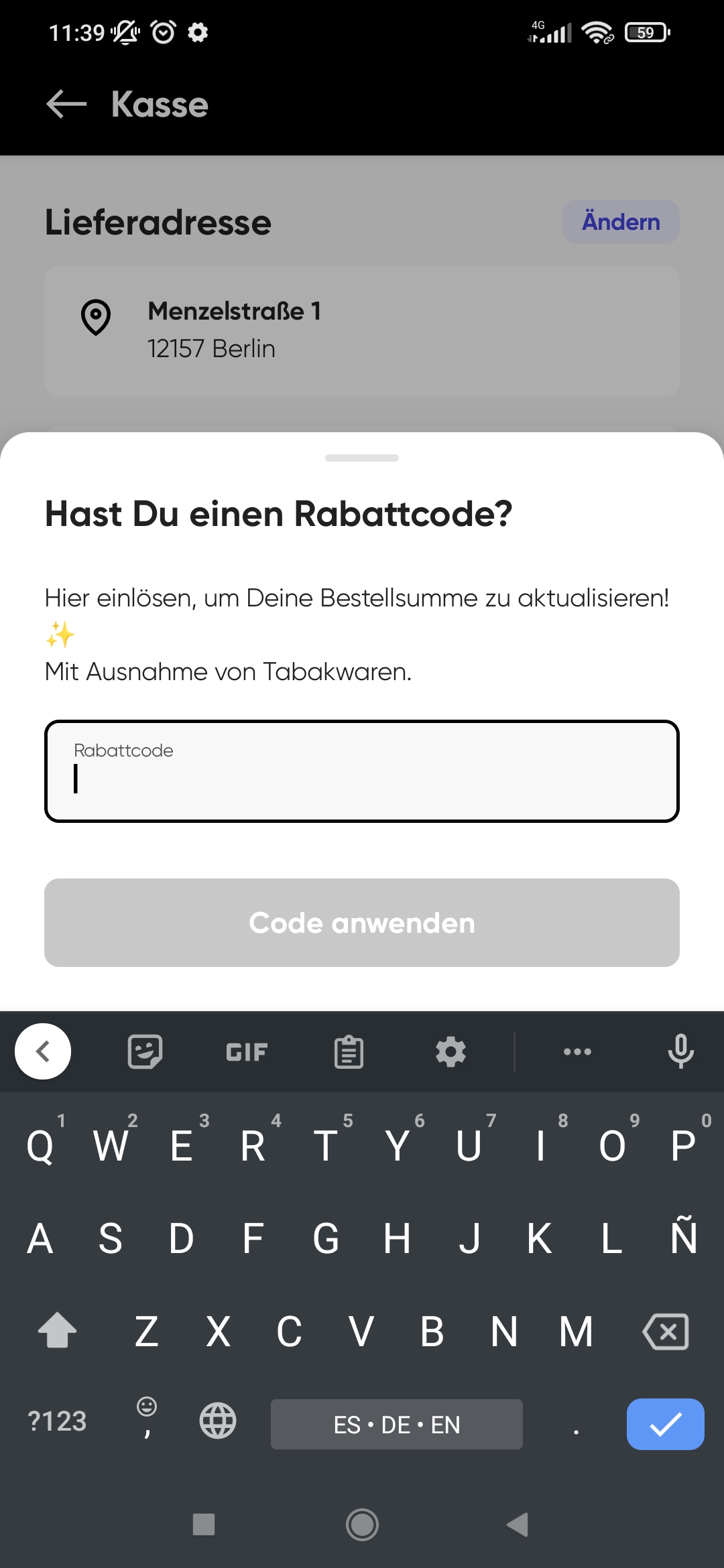Switch keyboard language with the globe key
Image resolution: width=724 pixels, height=1568 pixels.
(218, 1421)
